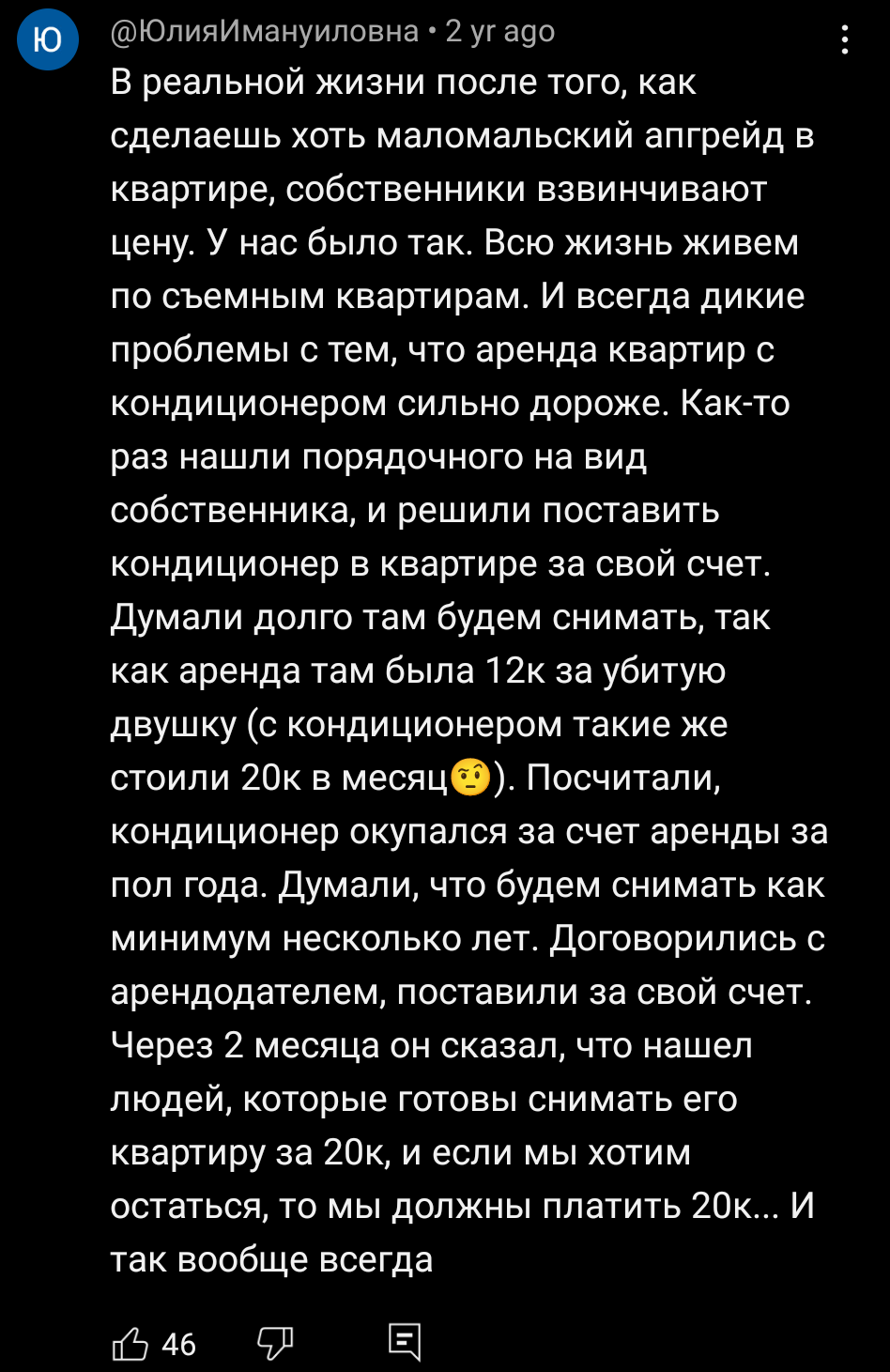Dislike ЮлияИмануиловна's comment
The width and height of the screenshot is (890, 1372).
coord(275,1344)
